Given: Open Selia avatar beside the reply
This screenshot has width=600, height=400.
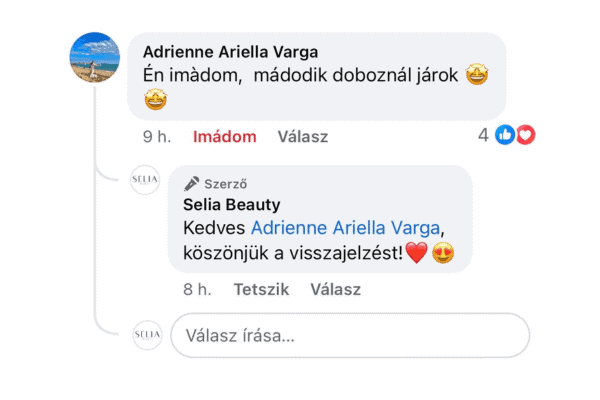Looking at the screenshot, I should click(x=146, y=180).
